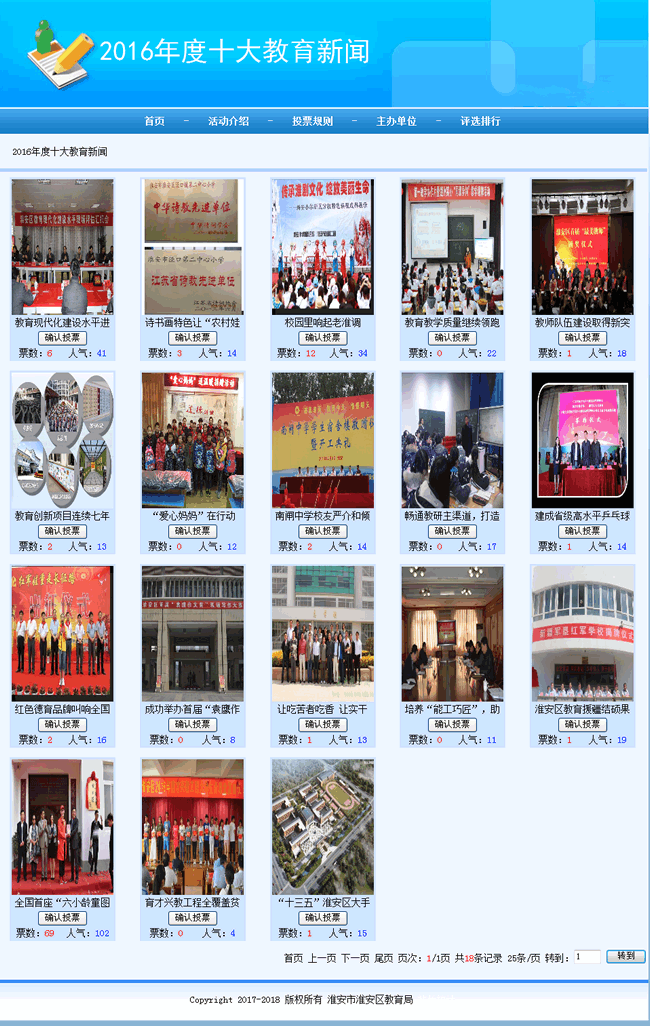This screenshot has width=650, height=1026.
Task: Open the "十三五"淮安区大手 image
Action: click(x=322, y=826)
